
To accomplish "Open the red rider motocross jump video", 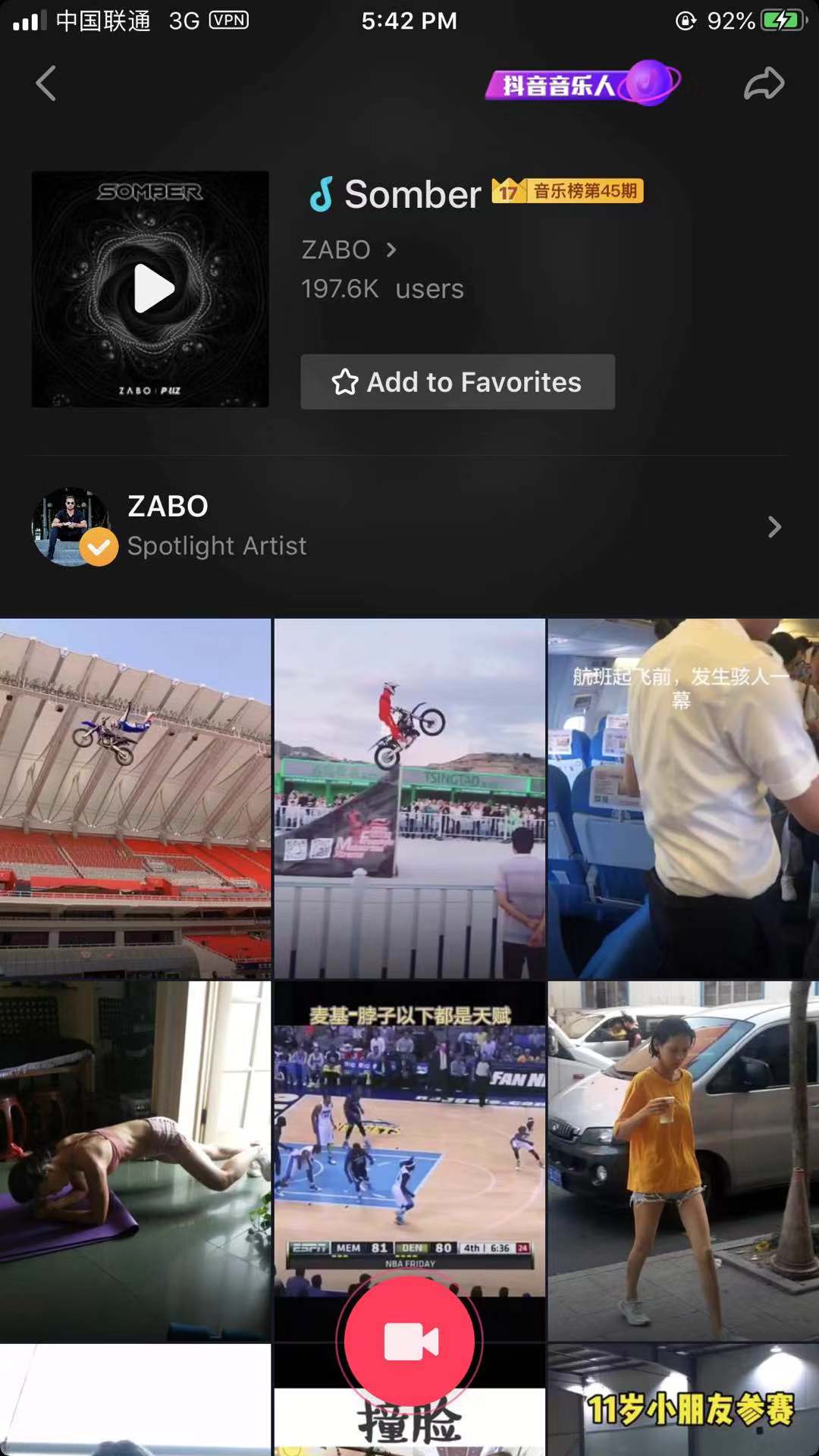I will point(409,798).
